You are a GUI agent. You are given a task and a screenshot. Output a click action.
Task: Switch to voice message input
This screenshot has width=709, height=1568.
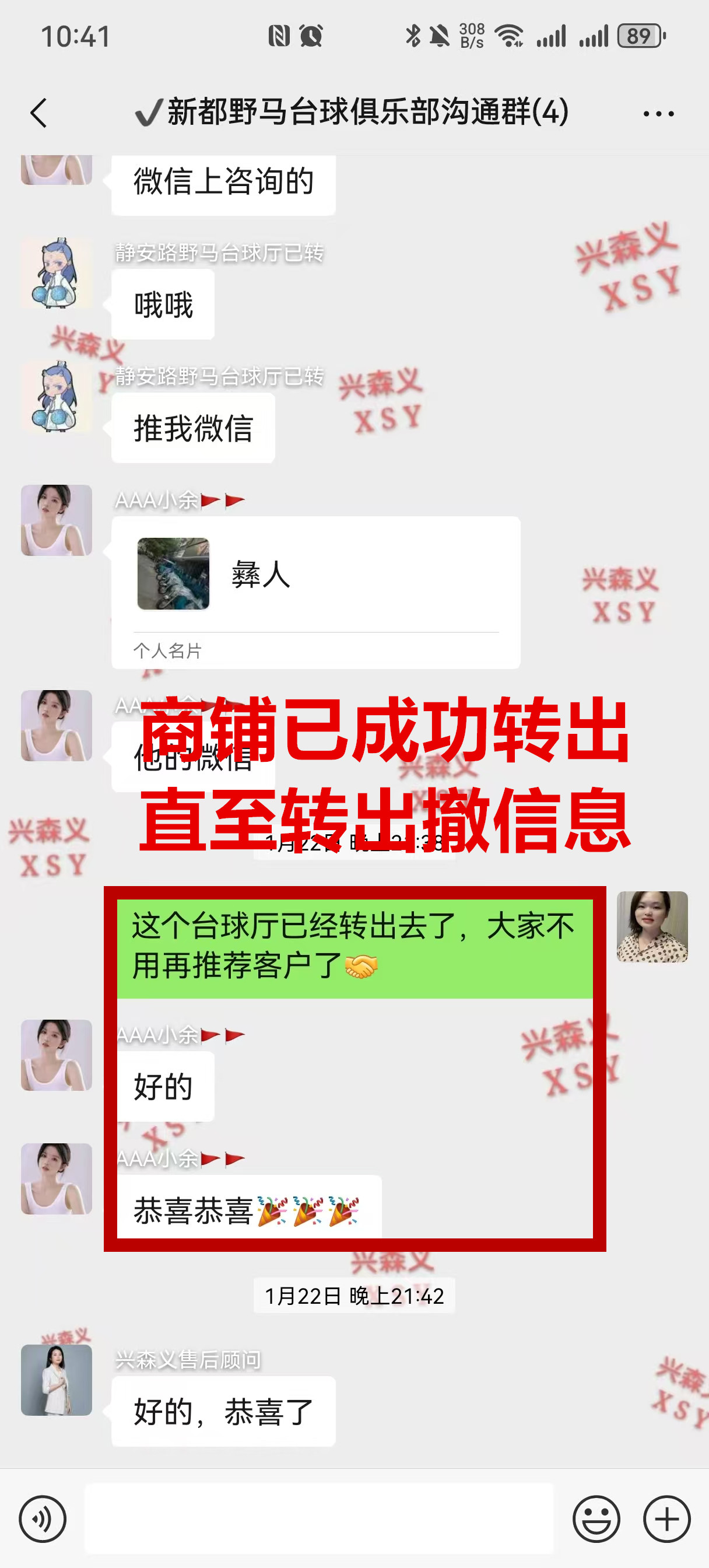pyautogui.click(x=42, y=1518)
